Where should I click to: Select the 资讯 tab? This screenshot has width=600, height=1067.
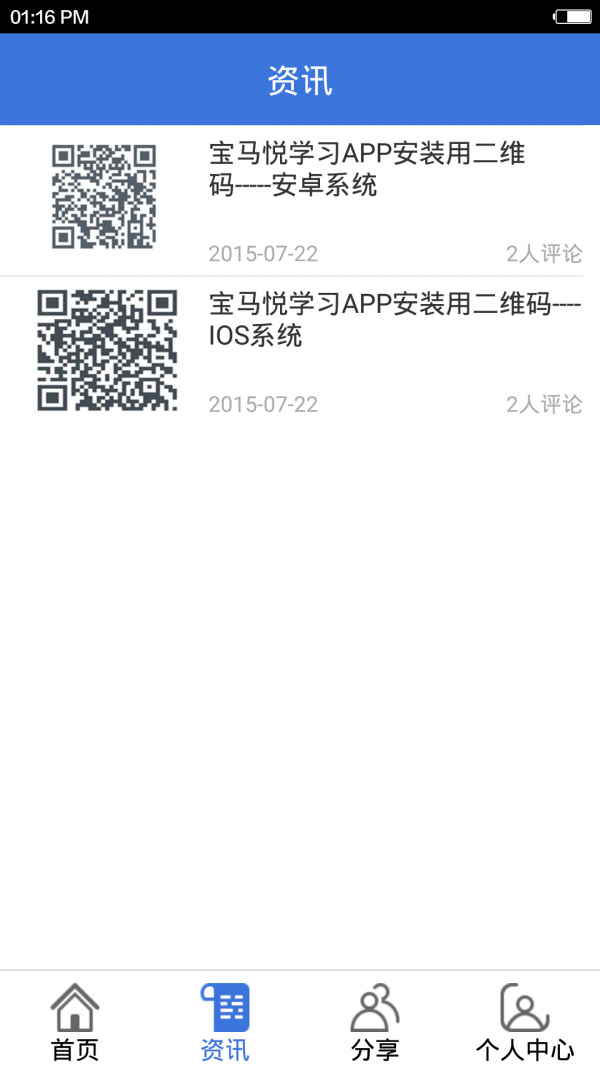coord(225,1020)
